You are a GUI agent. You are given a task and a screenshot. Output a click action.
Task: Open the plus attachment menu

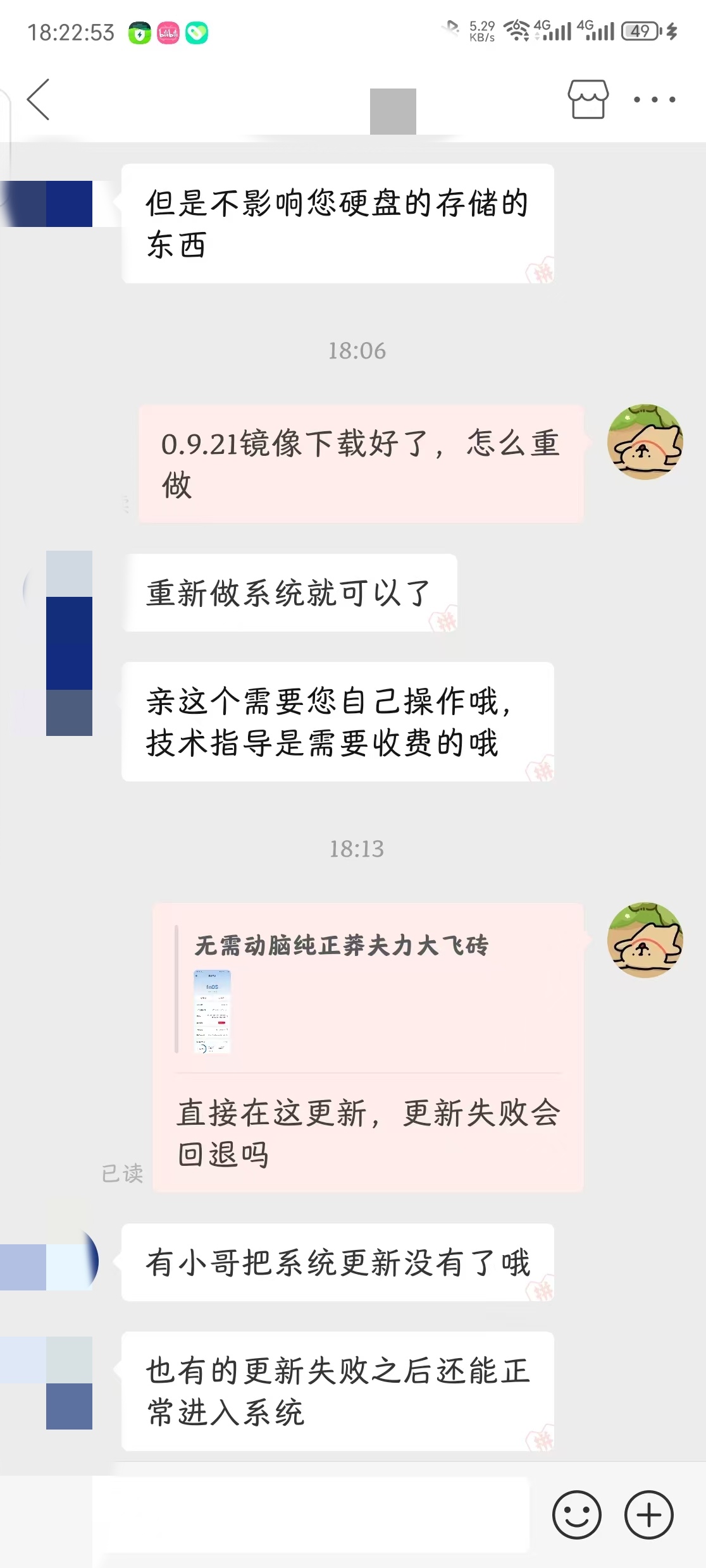pyautogui.click(x=648, y=1515)
